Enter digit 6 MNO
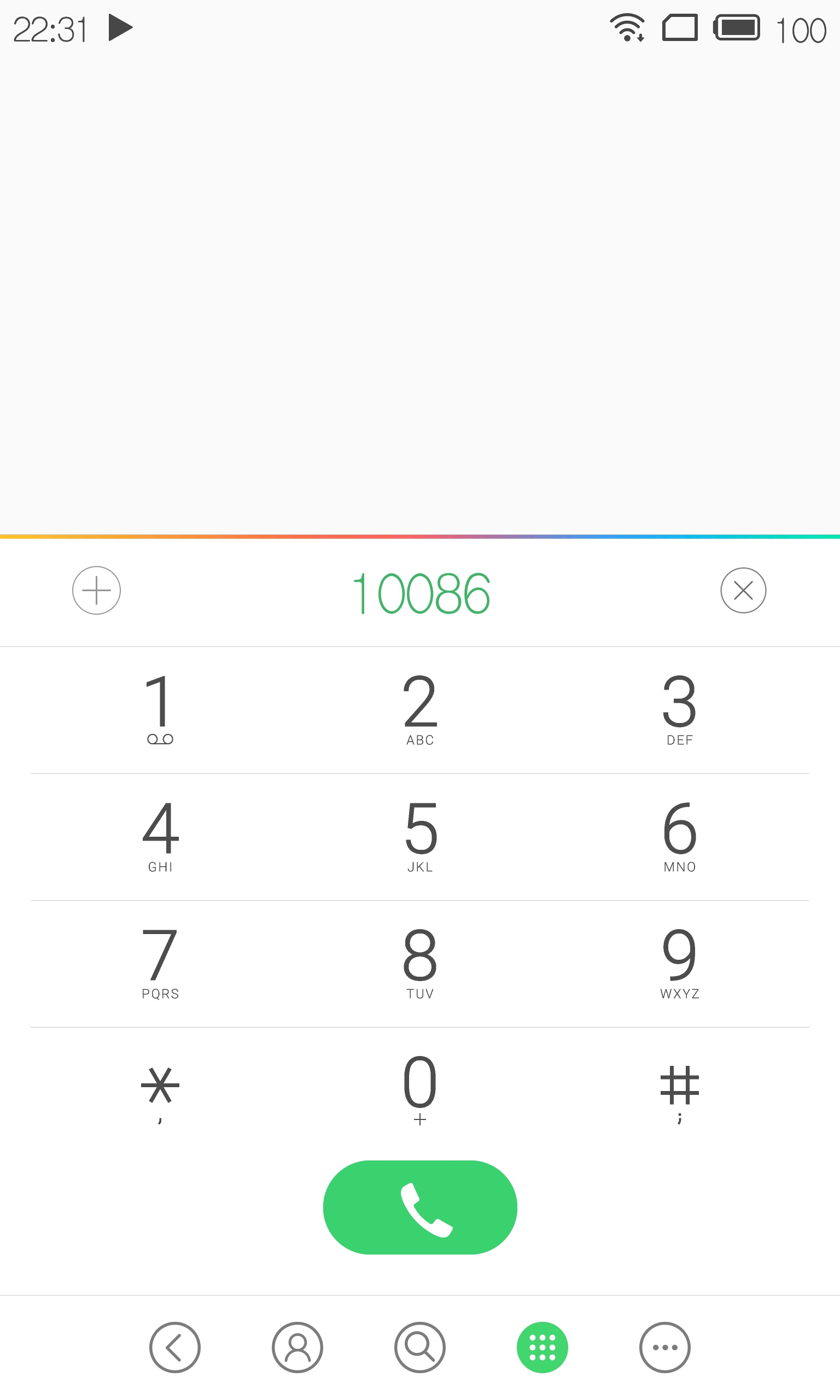Image resolution: width=840 pixels, height=1400 pixels. point(679,836)
